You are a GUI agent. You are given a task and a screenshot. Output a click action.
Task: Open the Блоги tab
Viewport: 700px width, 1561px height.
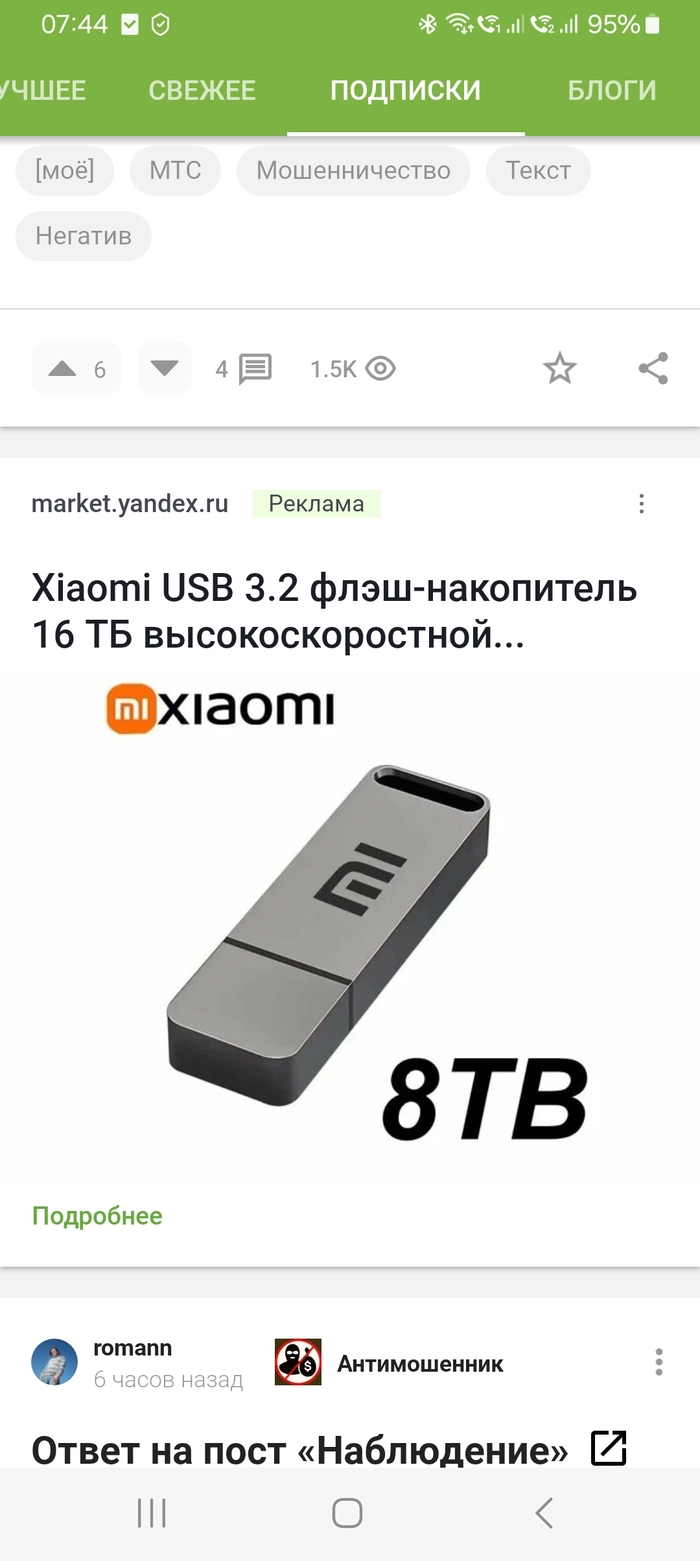[x=612, y=90]
